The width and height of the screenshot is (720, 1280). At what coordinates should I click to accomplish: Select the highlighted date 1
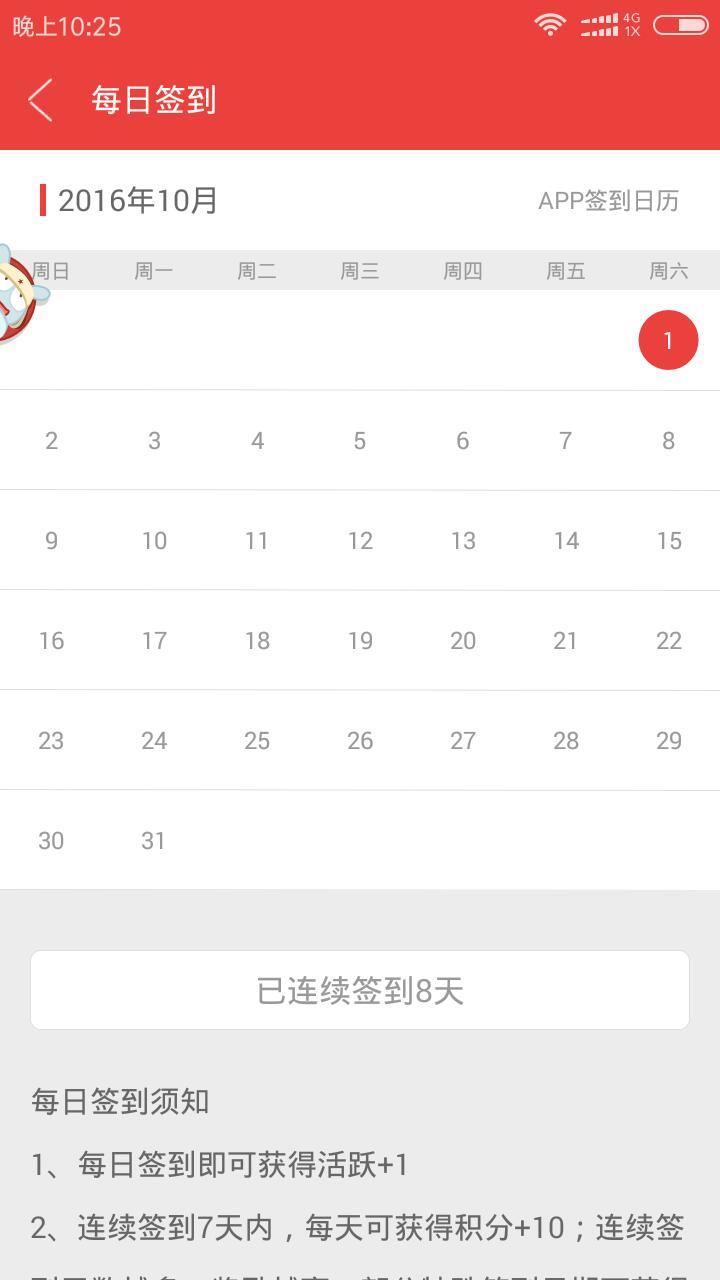click(x=668, y=340)
